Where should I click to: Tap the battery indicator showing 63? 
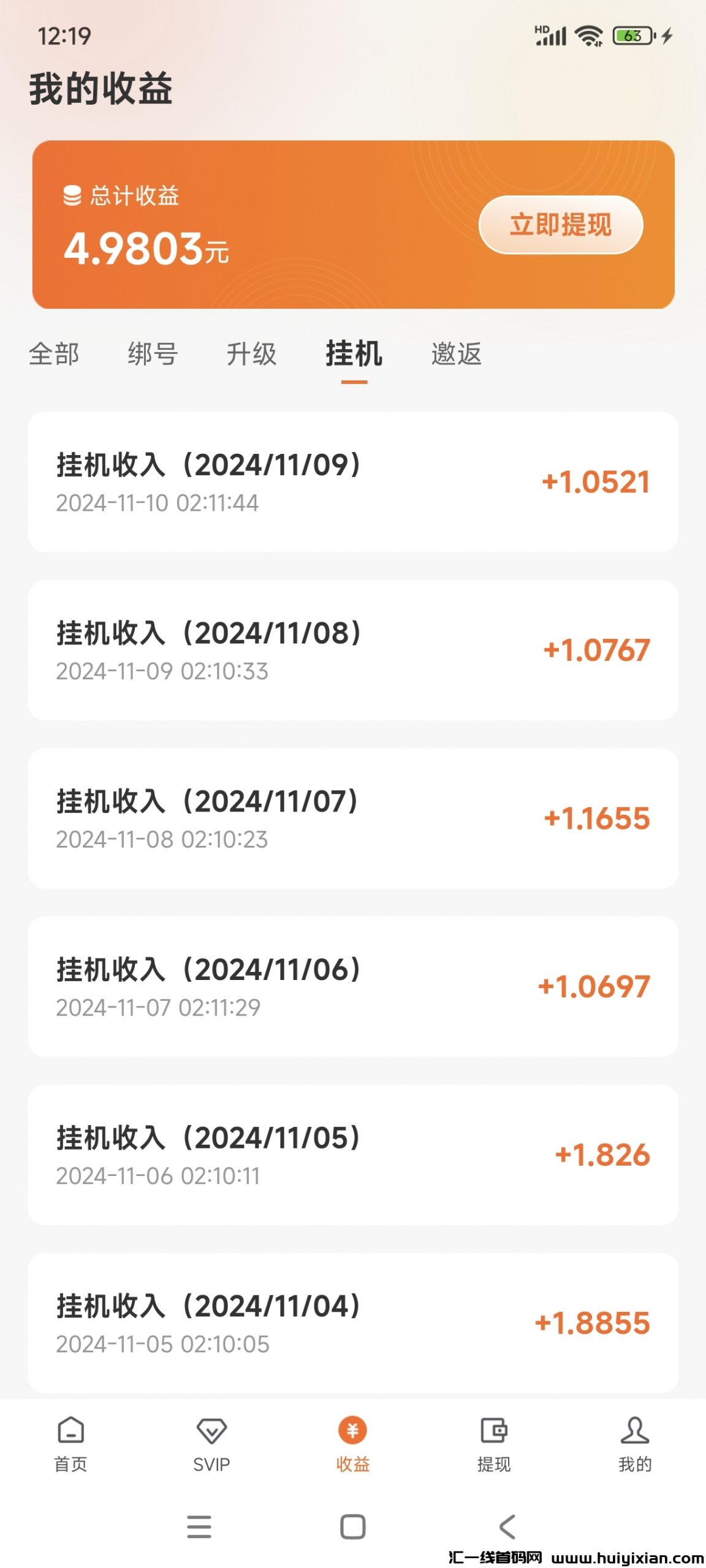631,37
